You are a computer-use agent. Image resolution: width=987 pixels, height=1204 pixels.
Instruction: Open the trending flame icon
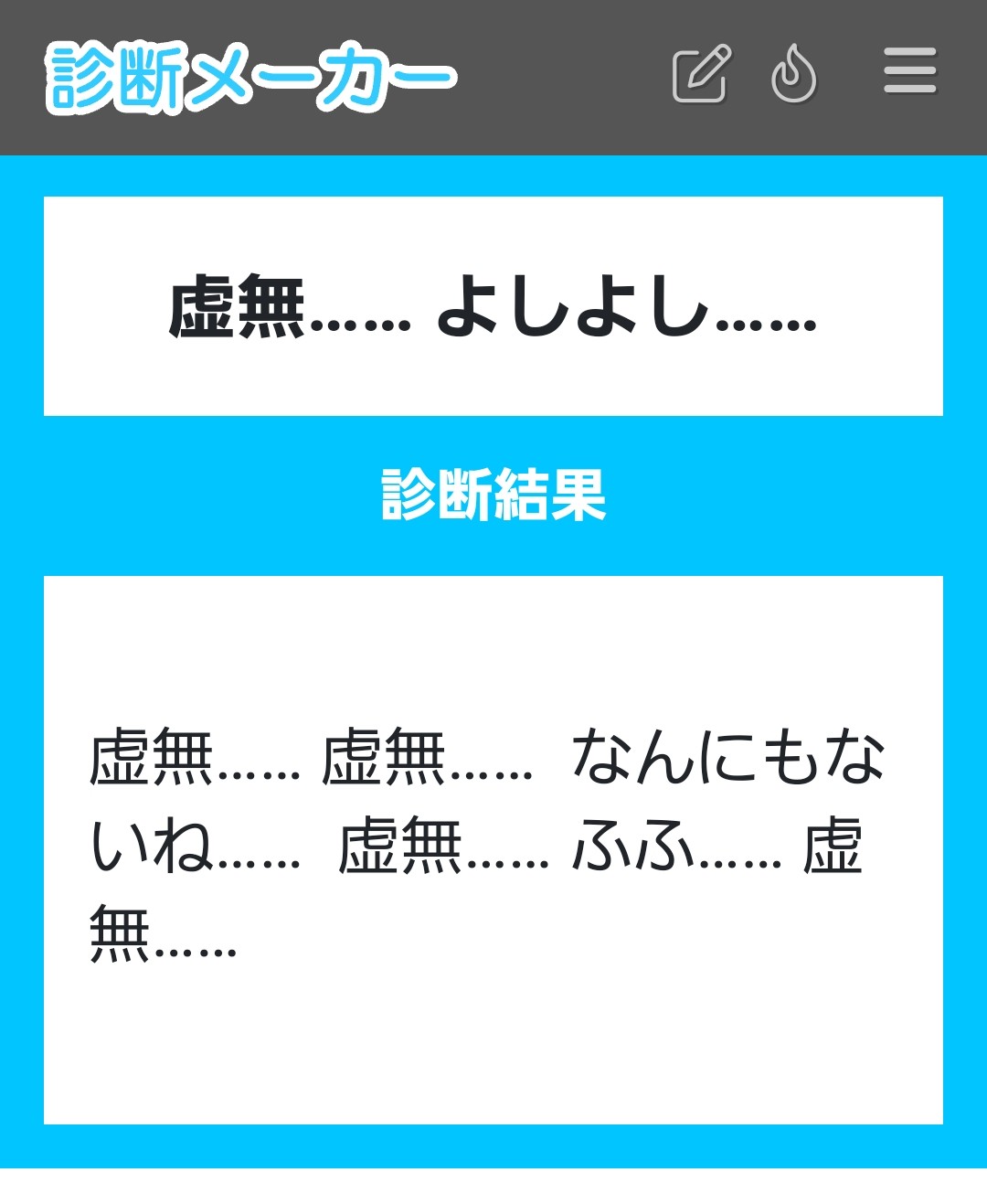(793, 73)
